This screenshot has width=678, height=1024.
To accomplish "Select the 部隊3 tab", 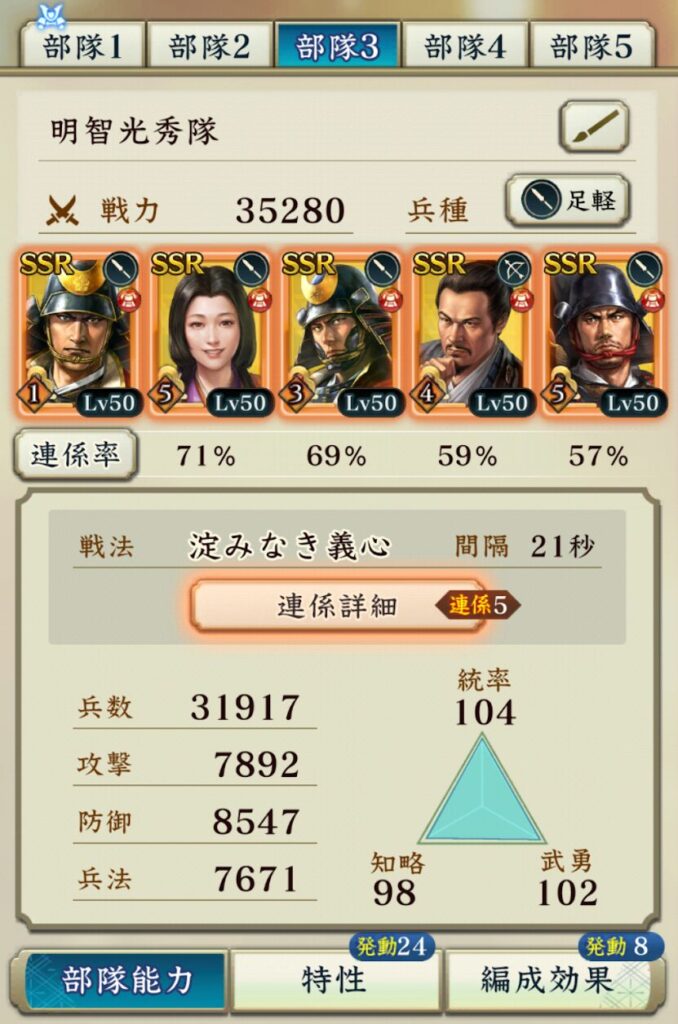I will (337, 46).
